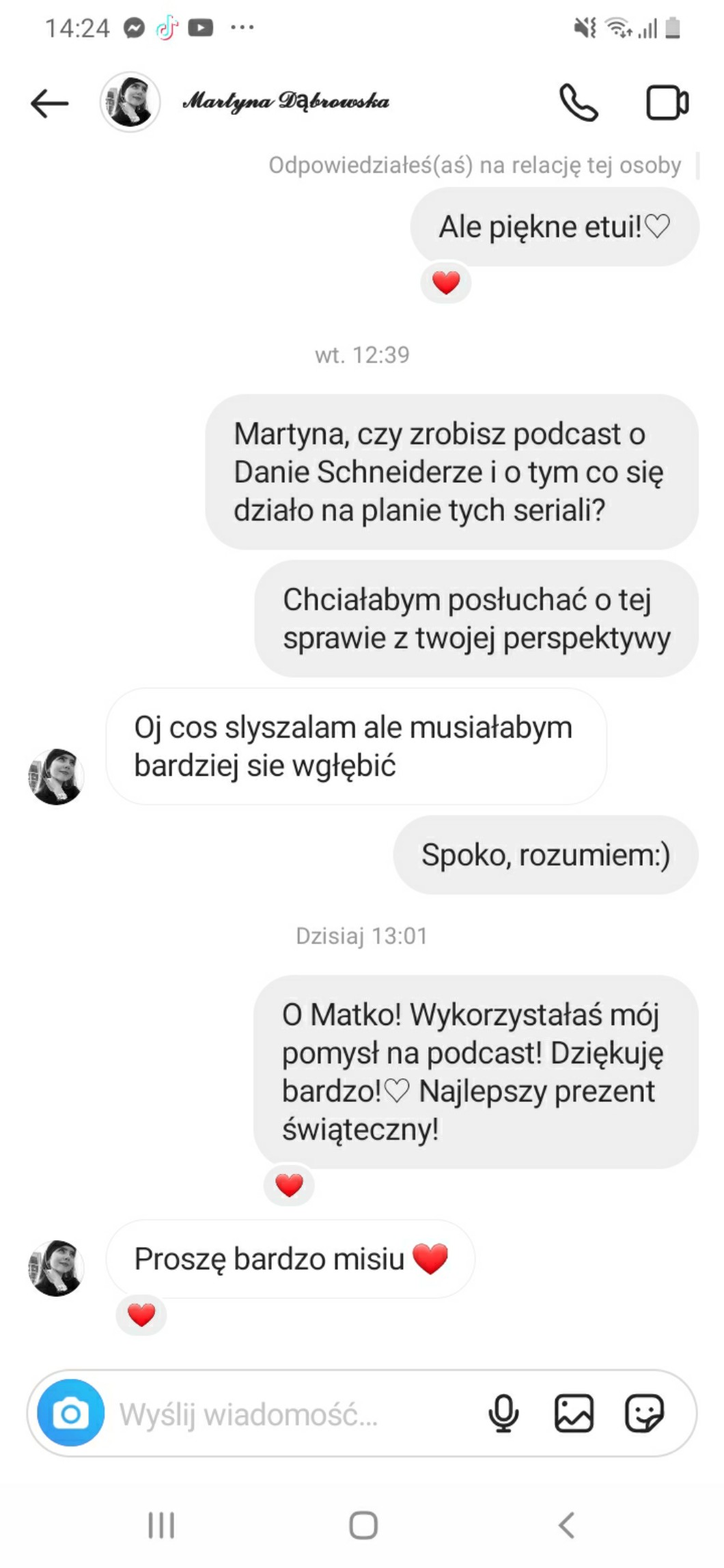Open the sticker picker

[644, 1413]
